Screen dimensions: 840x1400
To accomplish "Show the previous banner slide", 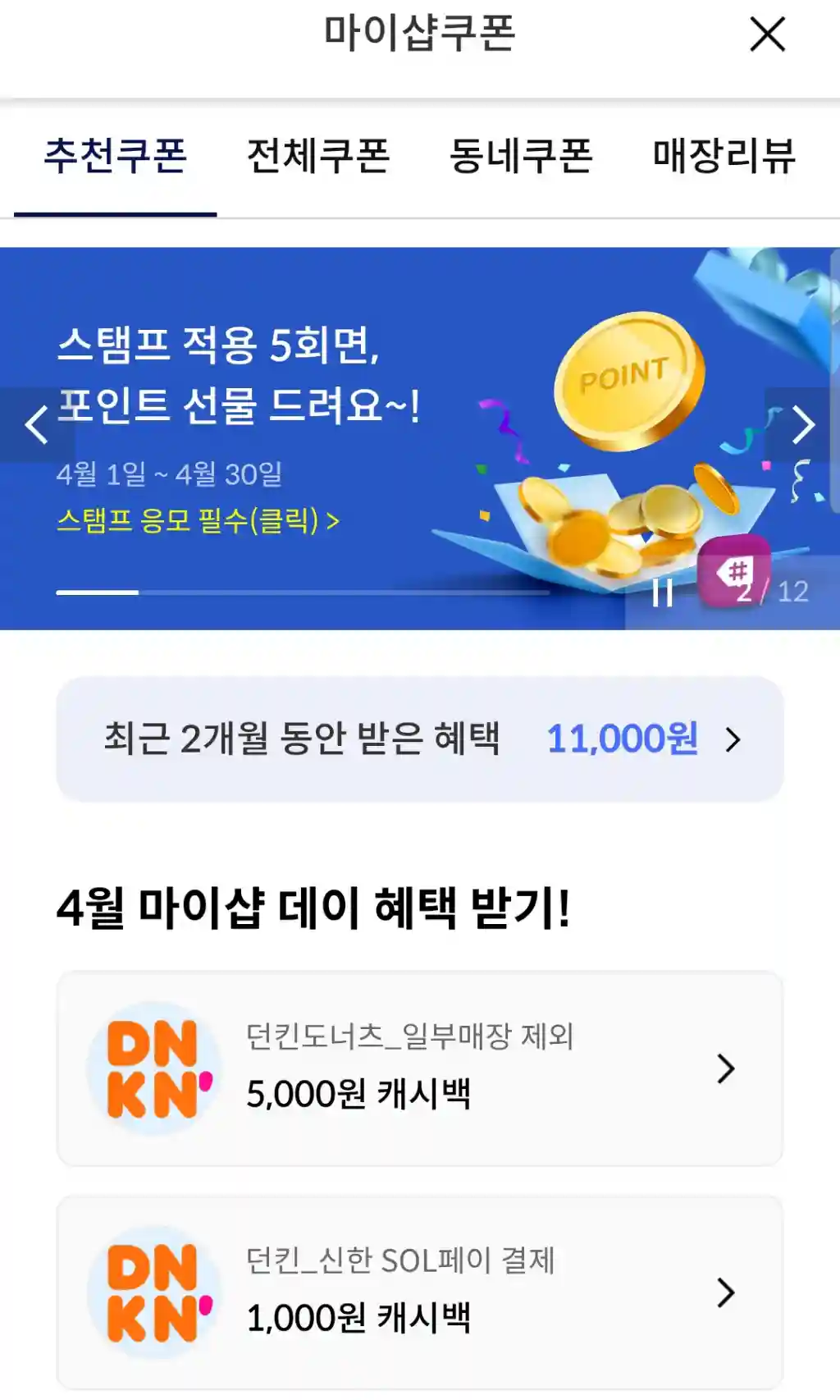I will (37, 424).
